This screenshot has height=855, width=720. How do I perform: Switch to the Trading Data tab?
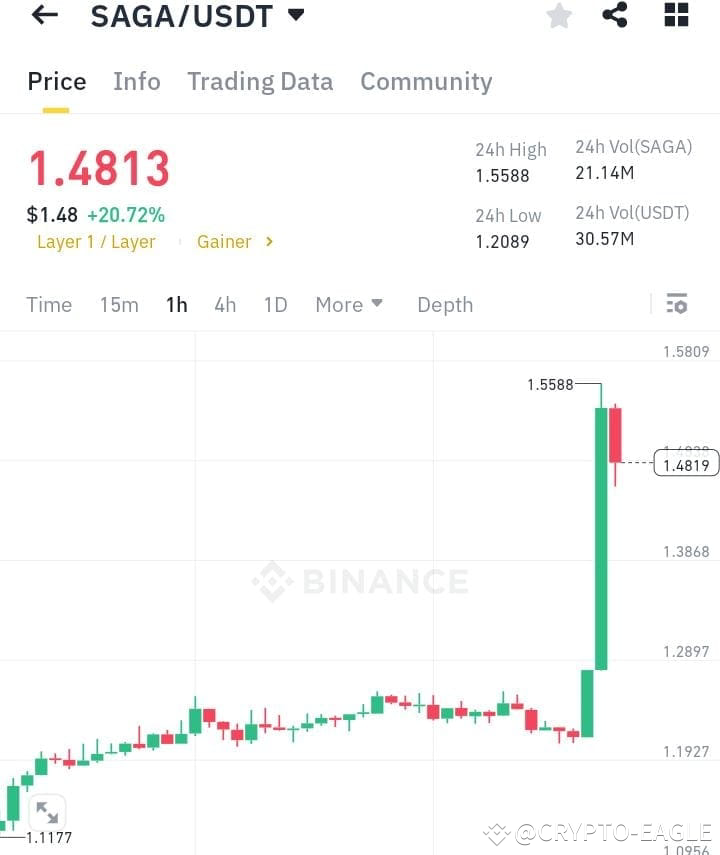(x=260, y=82)
